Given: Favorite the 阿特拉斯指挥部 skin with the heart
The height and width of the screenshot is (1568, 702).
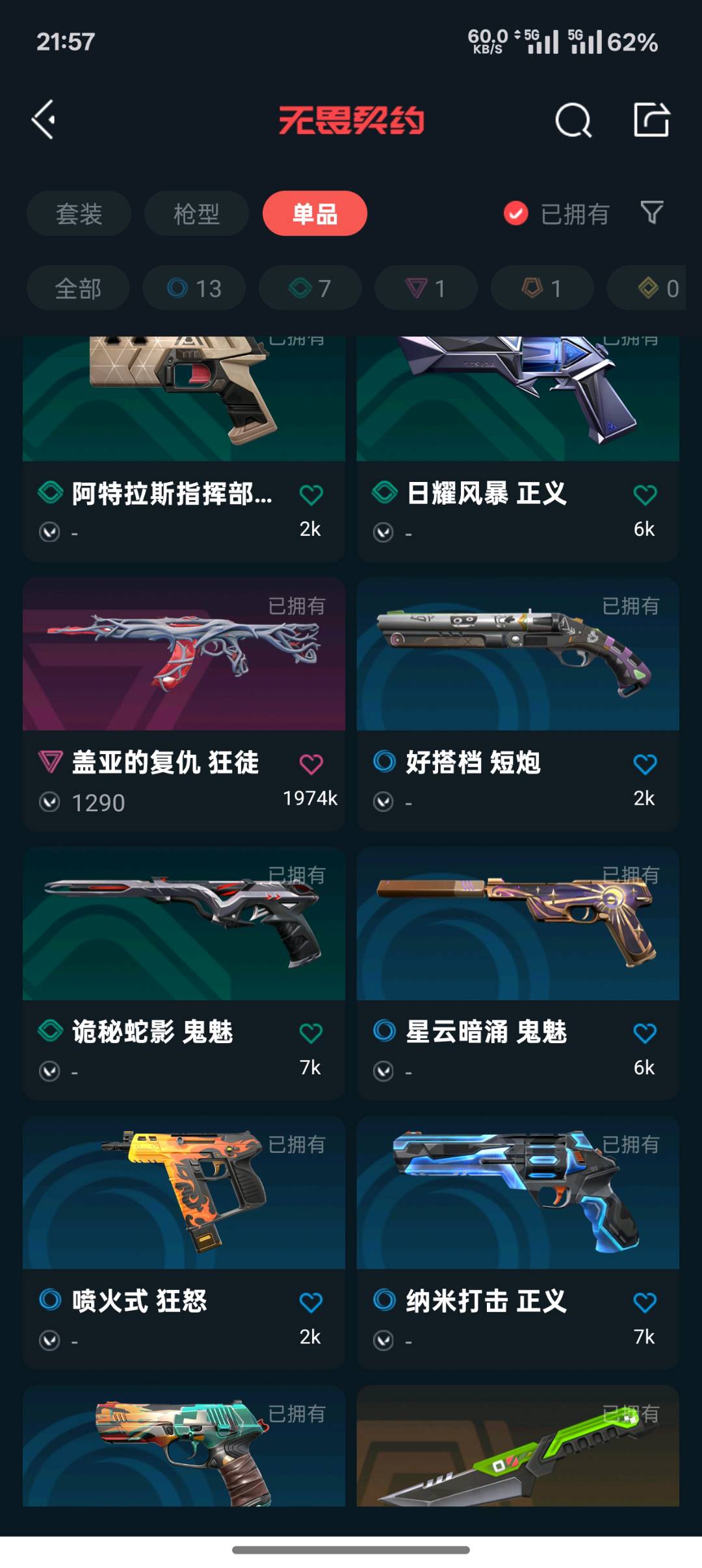Looking at the screenshot, I should 311,495.
